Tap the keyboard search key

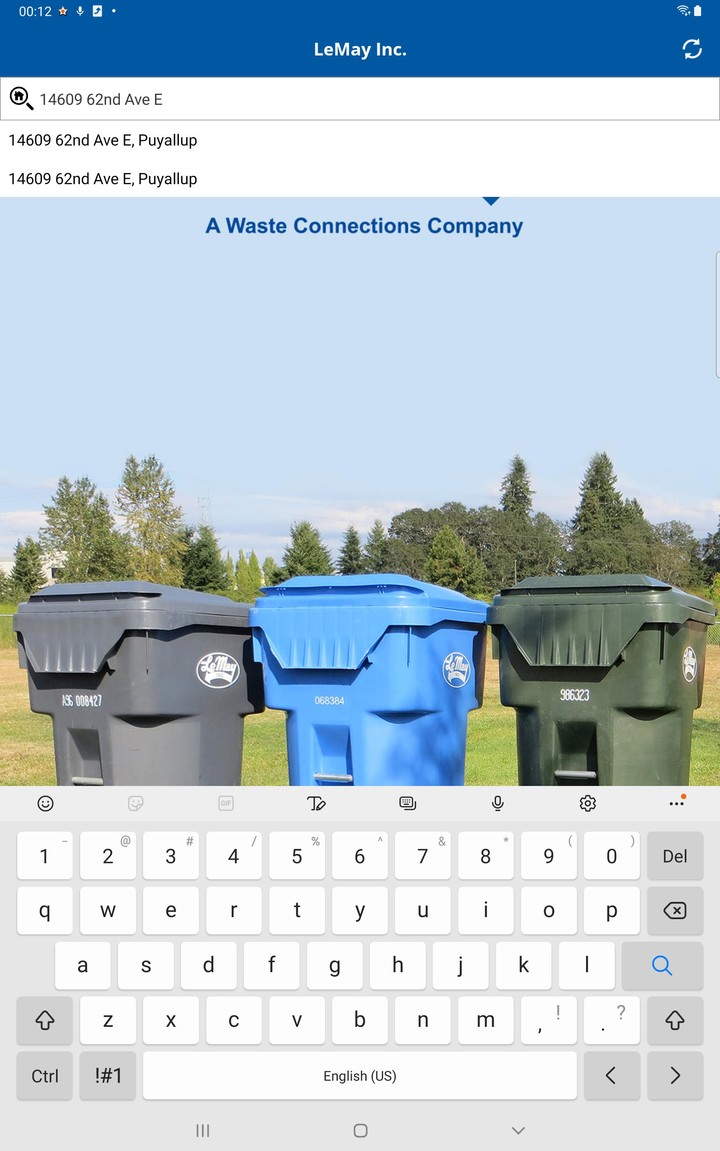(662, 966)
